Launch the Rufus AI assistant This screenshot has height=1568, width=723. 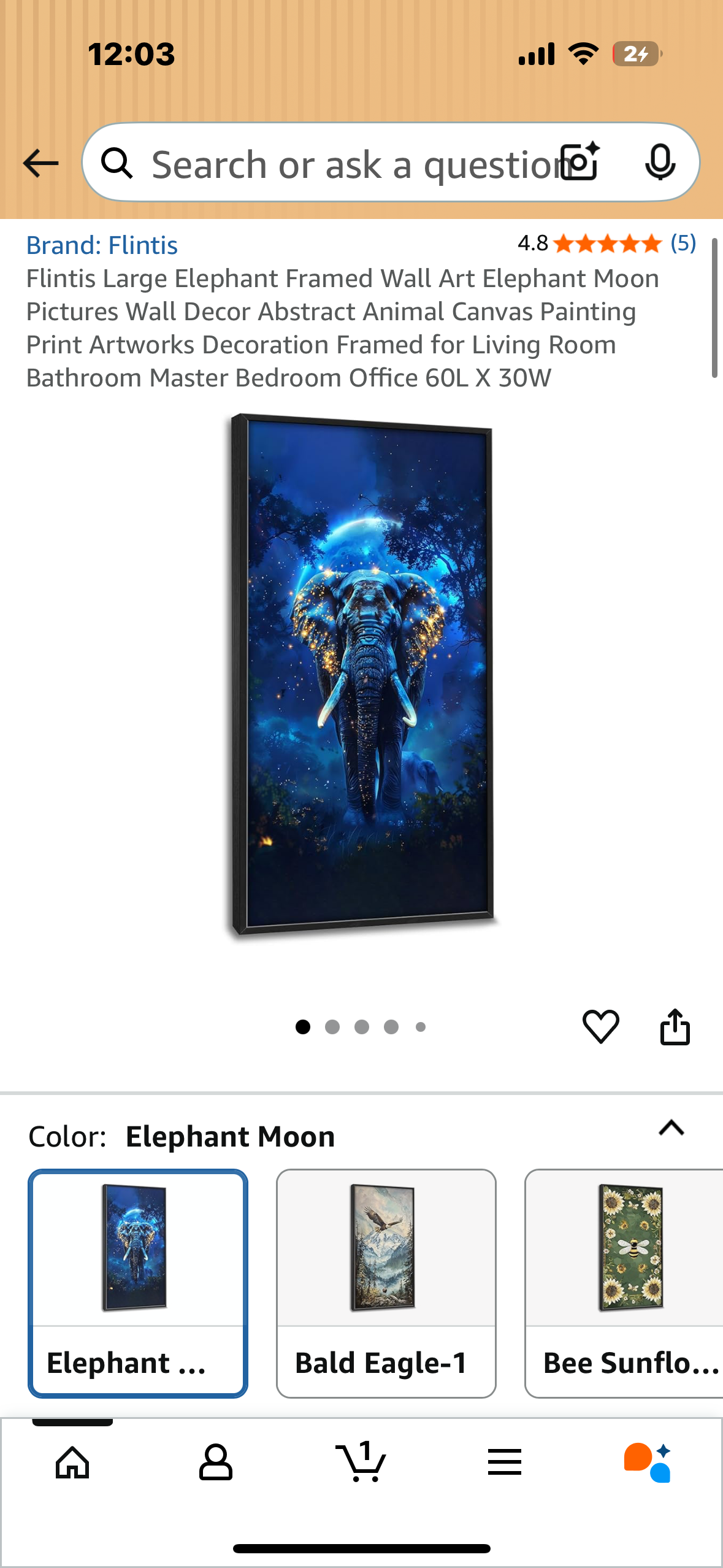pyautogui.click(x=648, y=1463)
